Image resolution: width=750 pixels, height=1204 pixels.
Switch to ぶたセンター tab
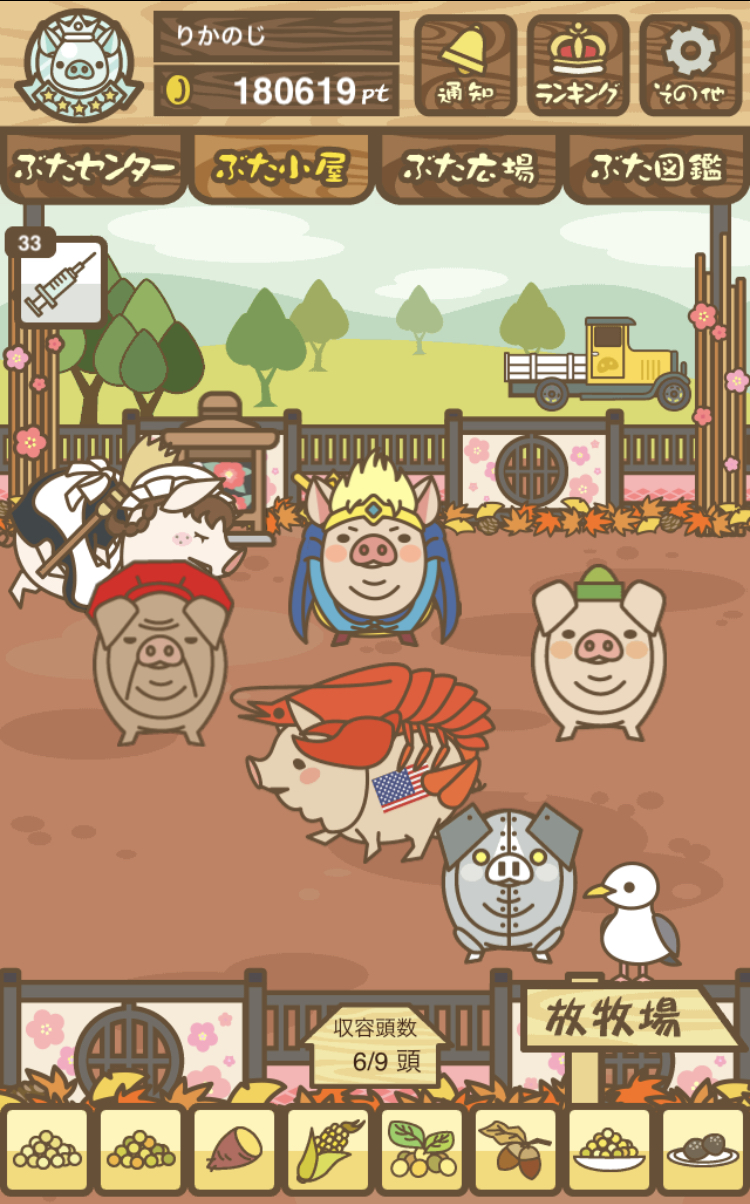94,168
